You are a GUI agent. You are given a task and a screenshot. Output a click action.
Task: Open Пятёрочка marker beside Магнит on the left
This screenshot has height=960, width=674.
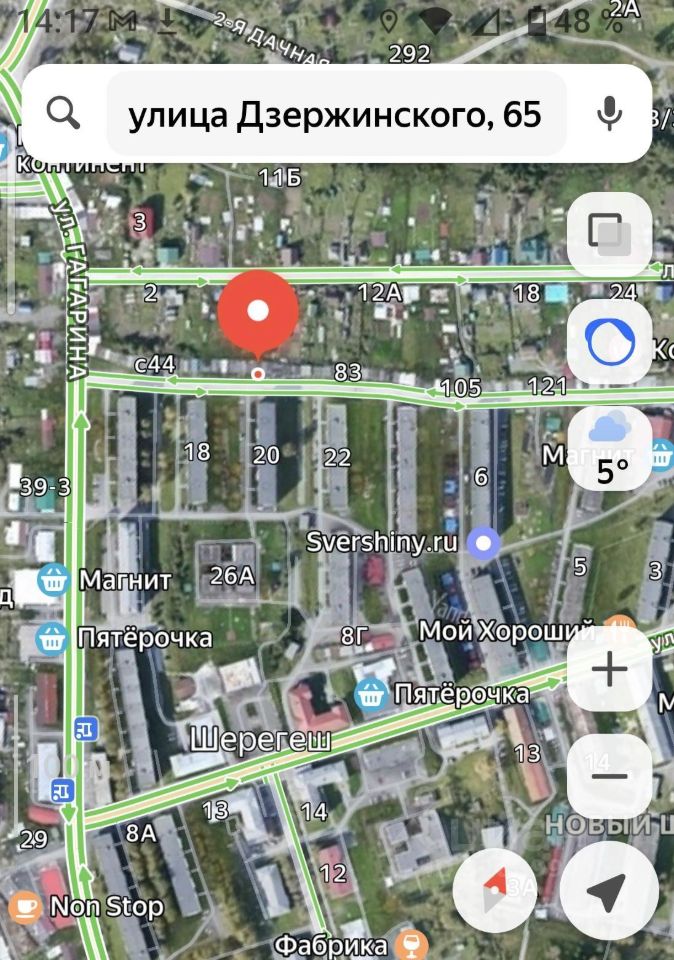click(x=51, y=638)
